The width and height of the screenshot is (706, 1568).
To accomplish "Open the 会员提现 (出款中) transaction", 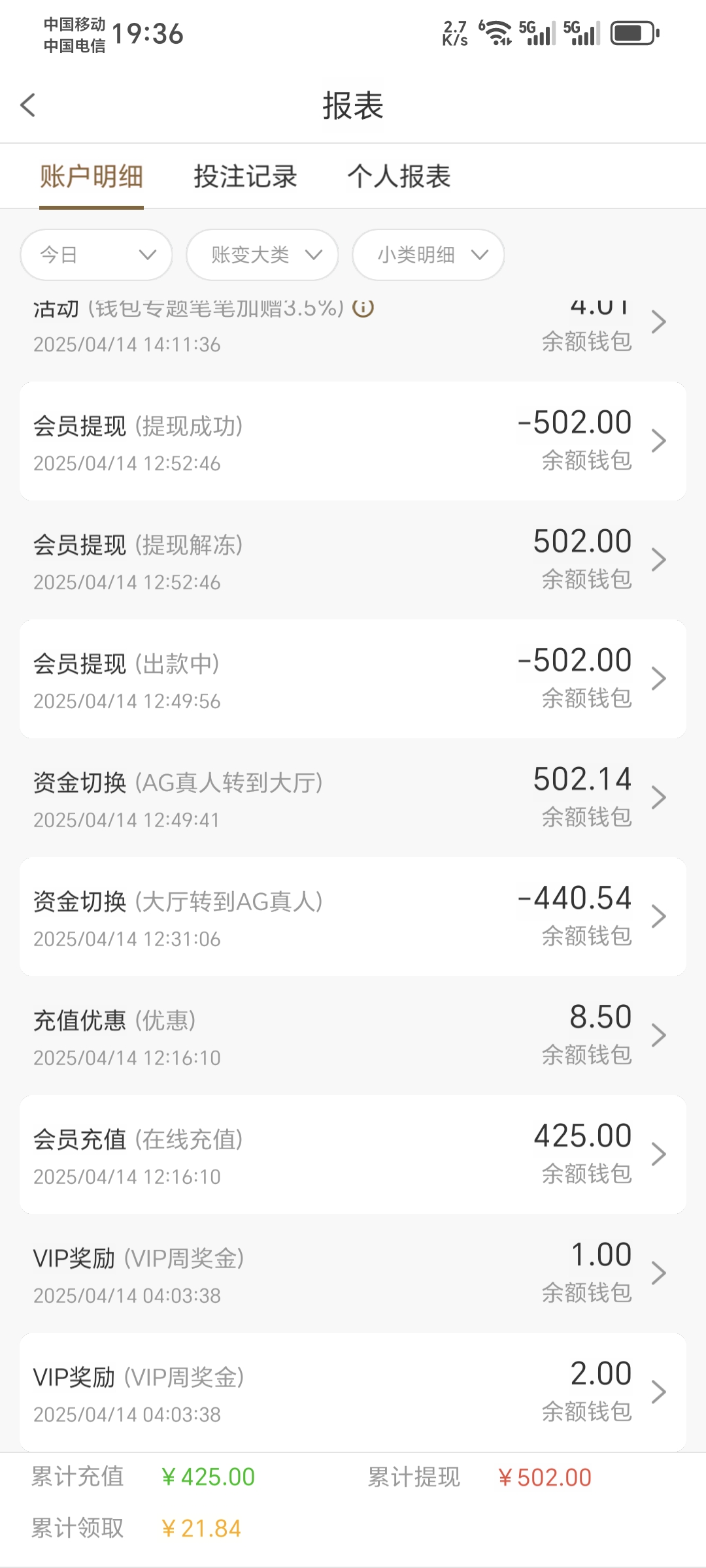I will pyautogui.click(x=353, y=679).
